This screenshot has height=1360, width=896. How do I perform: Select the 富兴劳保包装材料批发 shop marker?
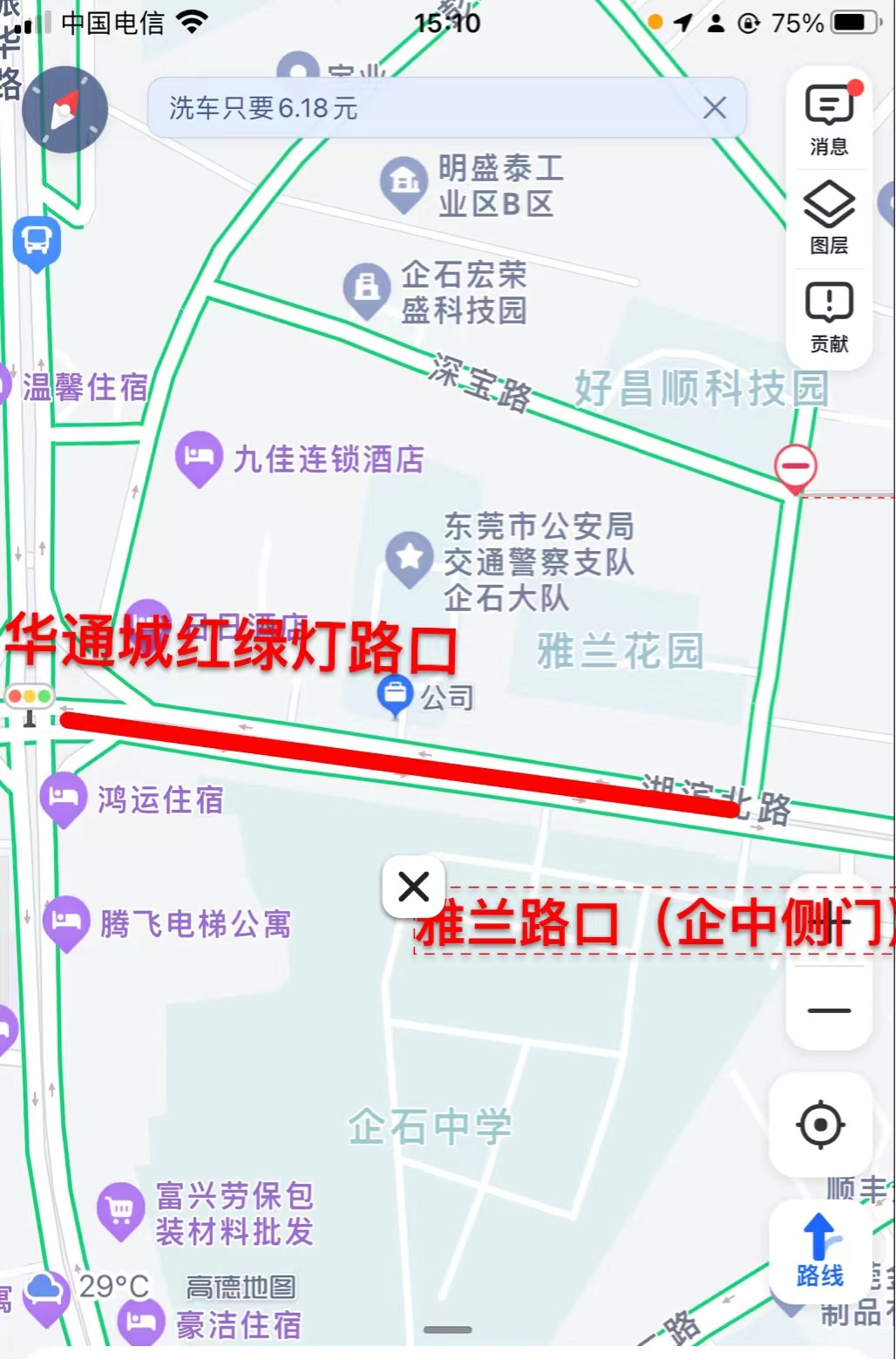pyautogui.click(x=120, y=1210)
